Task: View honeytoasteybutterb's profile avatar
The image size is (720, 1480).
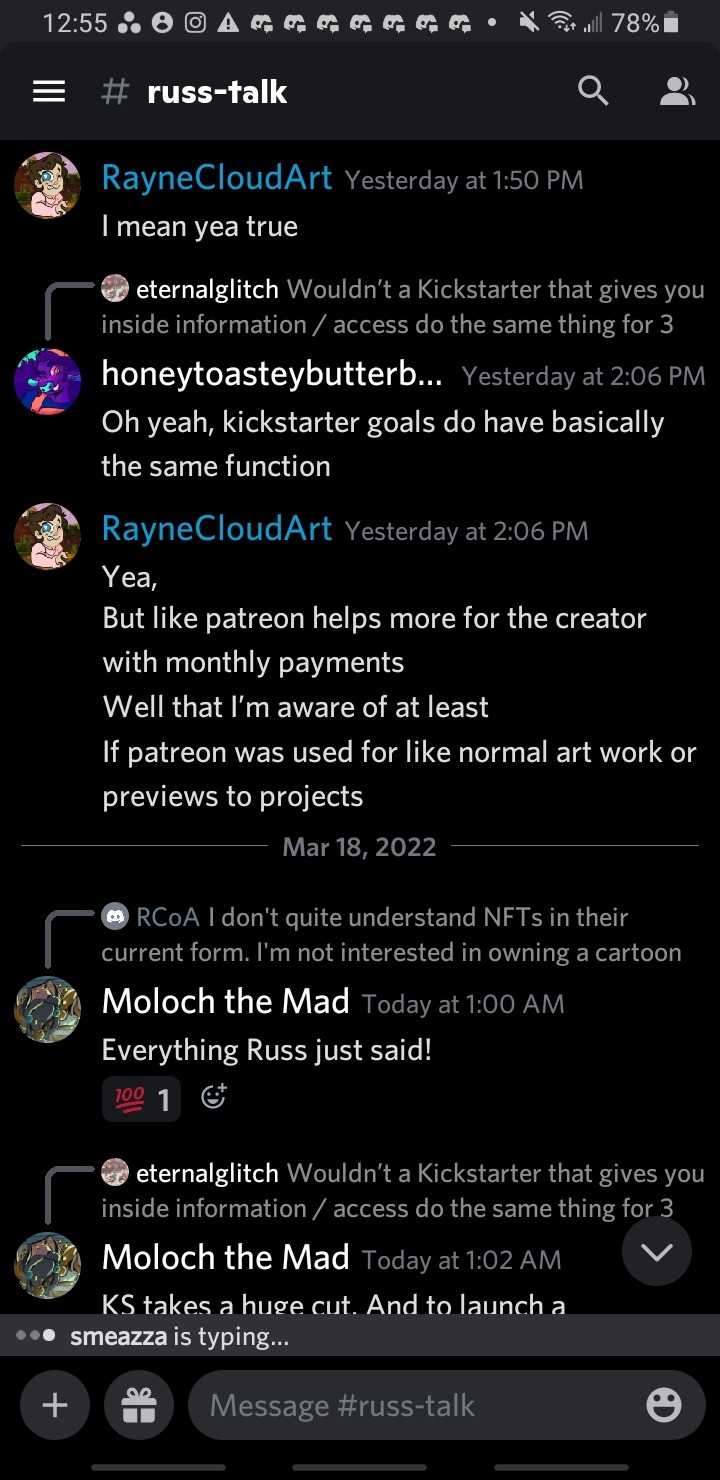Action: 48,382
